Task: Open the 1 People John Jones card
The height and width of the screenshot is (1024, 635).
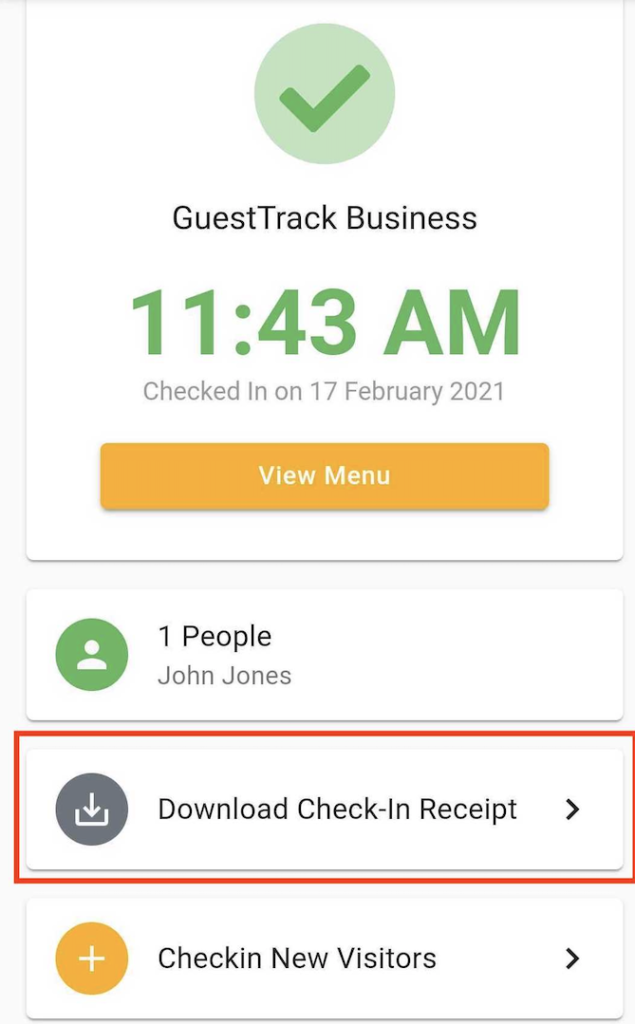Action: [324, 655]
